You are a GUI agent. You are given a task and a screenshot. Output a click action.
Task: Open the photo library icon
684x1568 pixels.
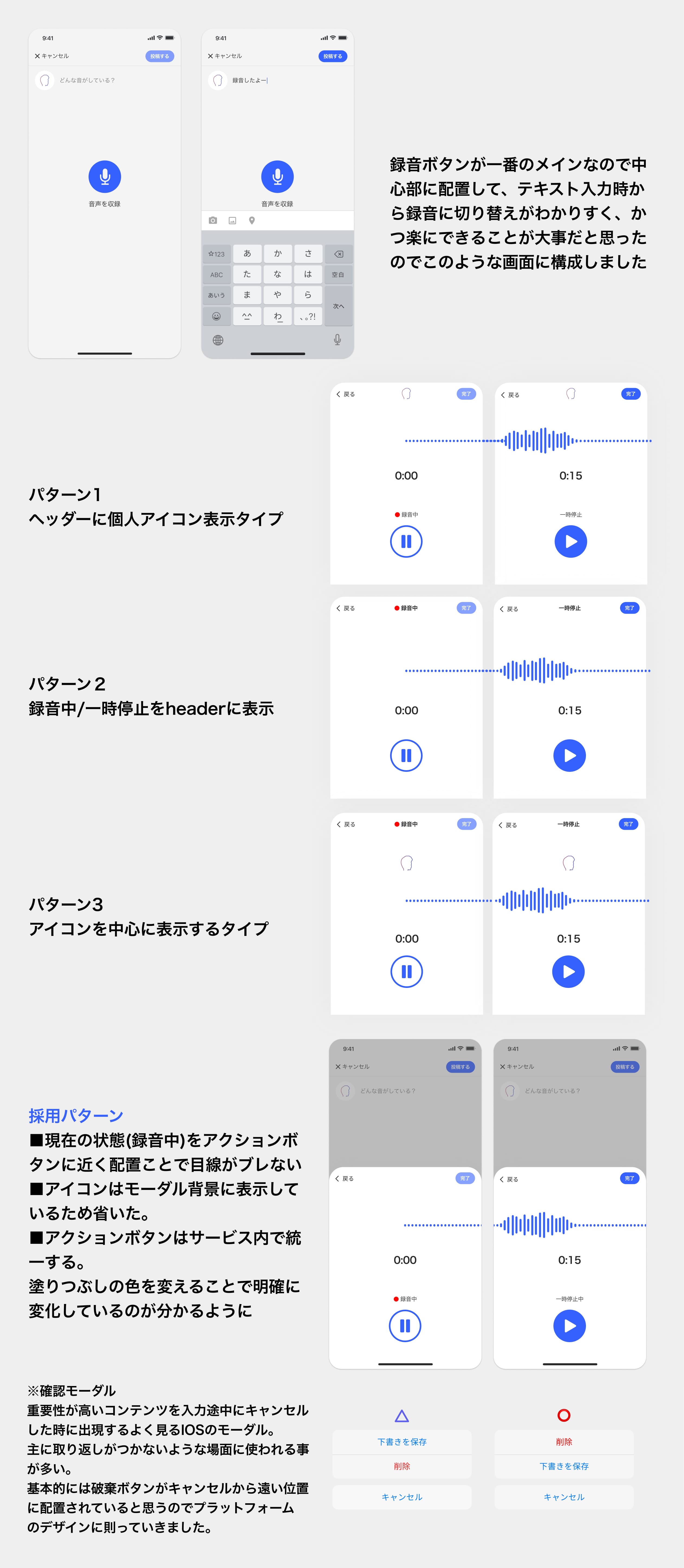[x=233, y=220]
